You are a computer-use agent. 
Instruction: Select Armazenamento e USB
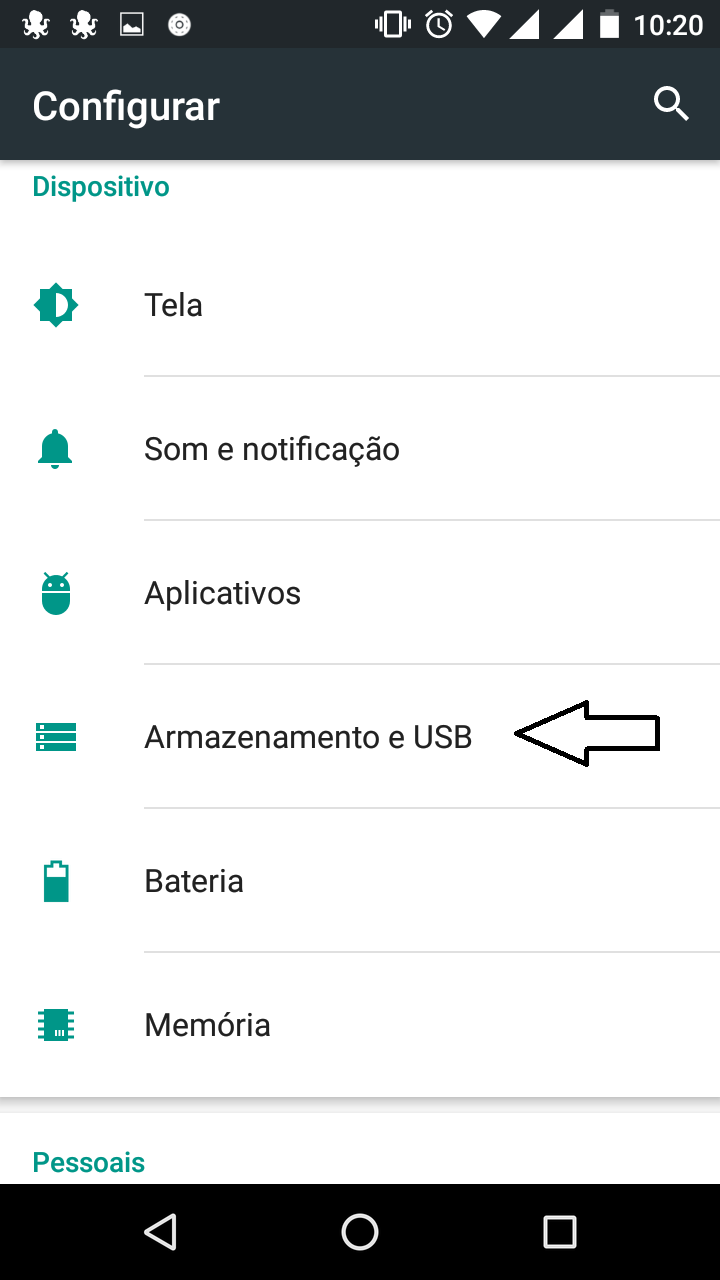click(x=360, y=737)
